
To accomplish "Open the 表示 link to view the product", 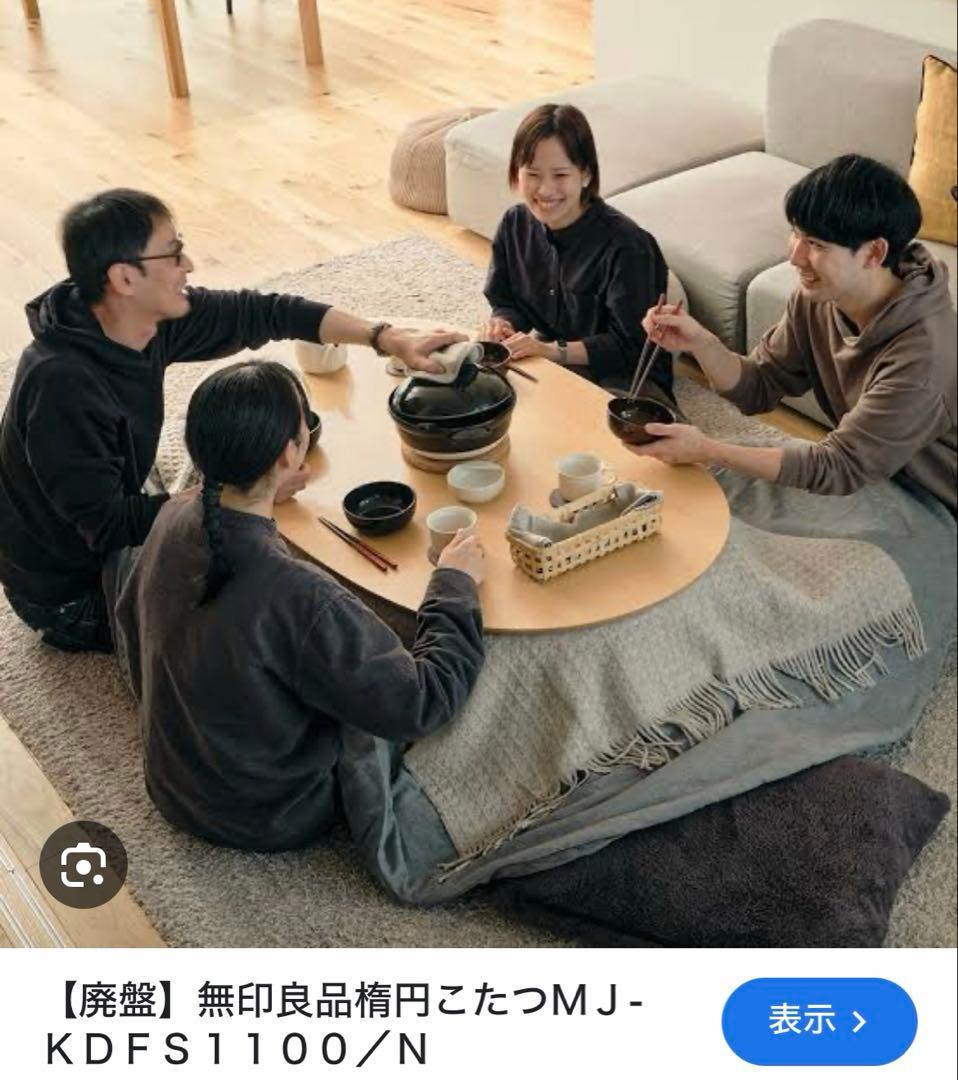I will pyautogui.click(x=820, y=1021).
